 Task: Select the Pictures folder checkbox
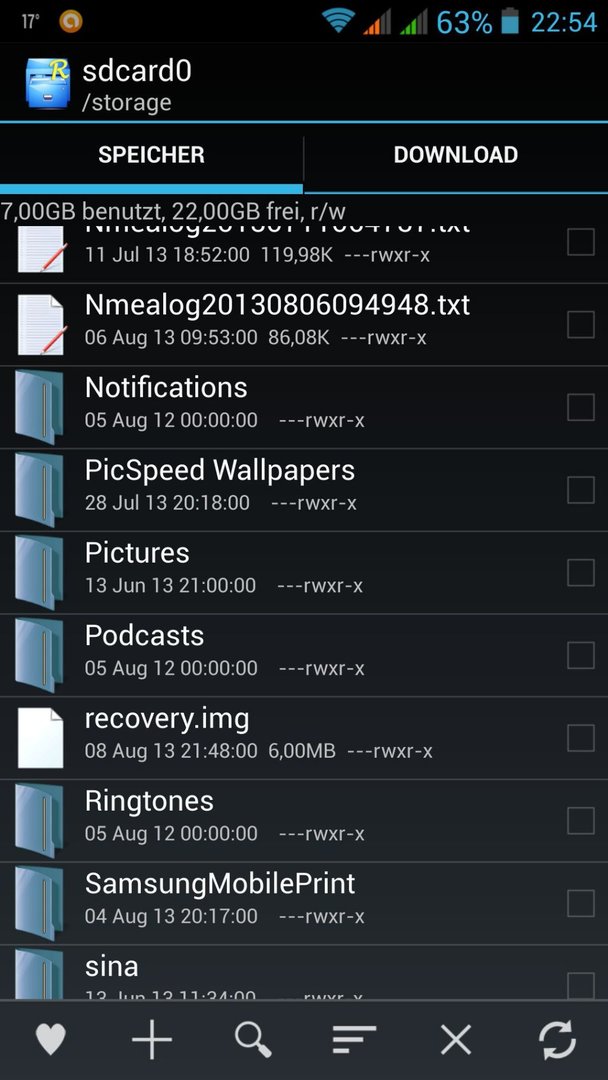click(580, 572)
